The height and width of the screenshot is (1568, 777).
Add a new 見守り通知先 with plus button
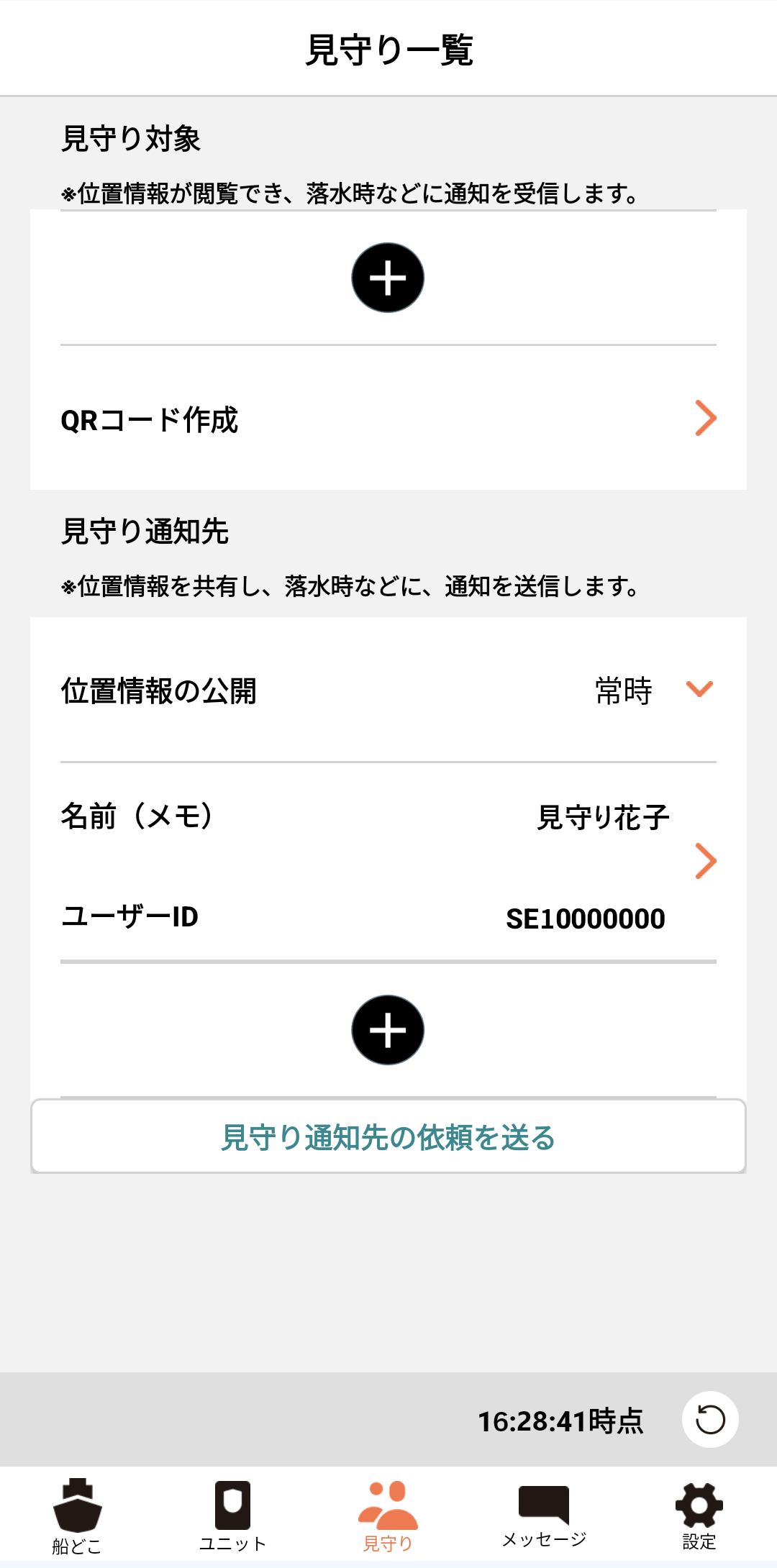pyautogui.click(x=388, y=1030)
